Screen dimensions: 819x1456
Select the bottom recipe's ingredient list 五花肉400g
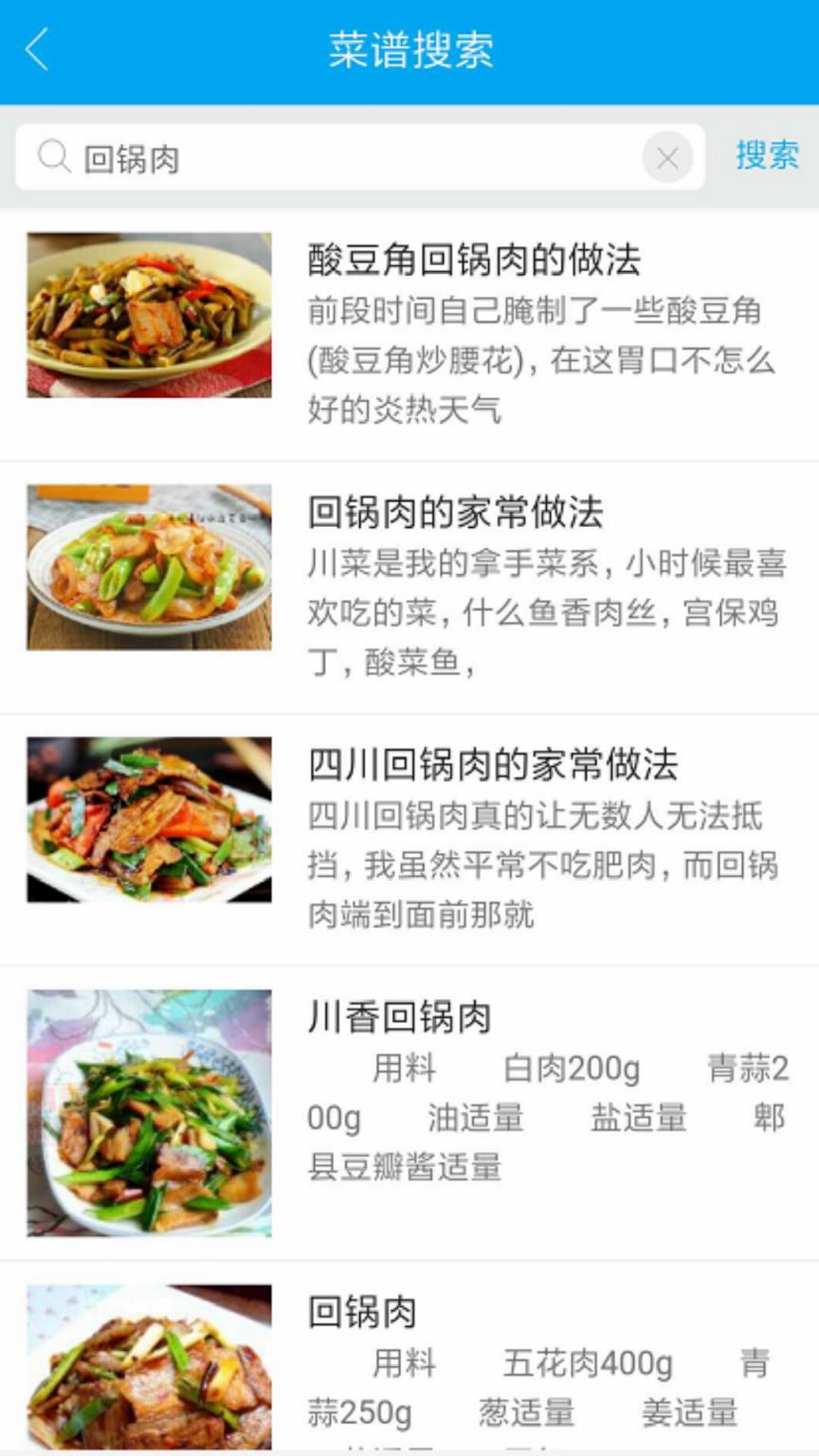(589, 1365)
